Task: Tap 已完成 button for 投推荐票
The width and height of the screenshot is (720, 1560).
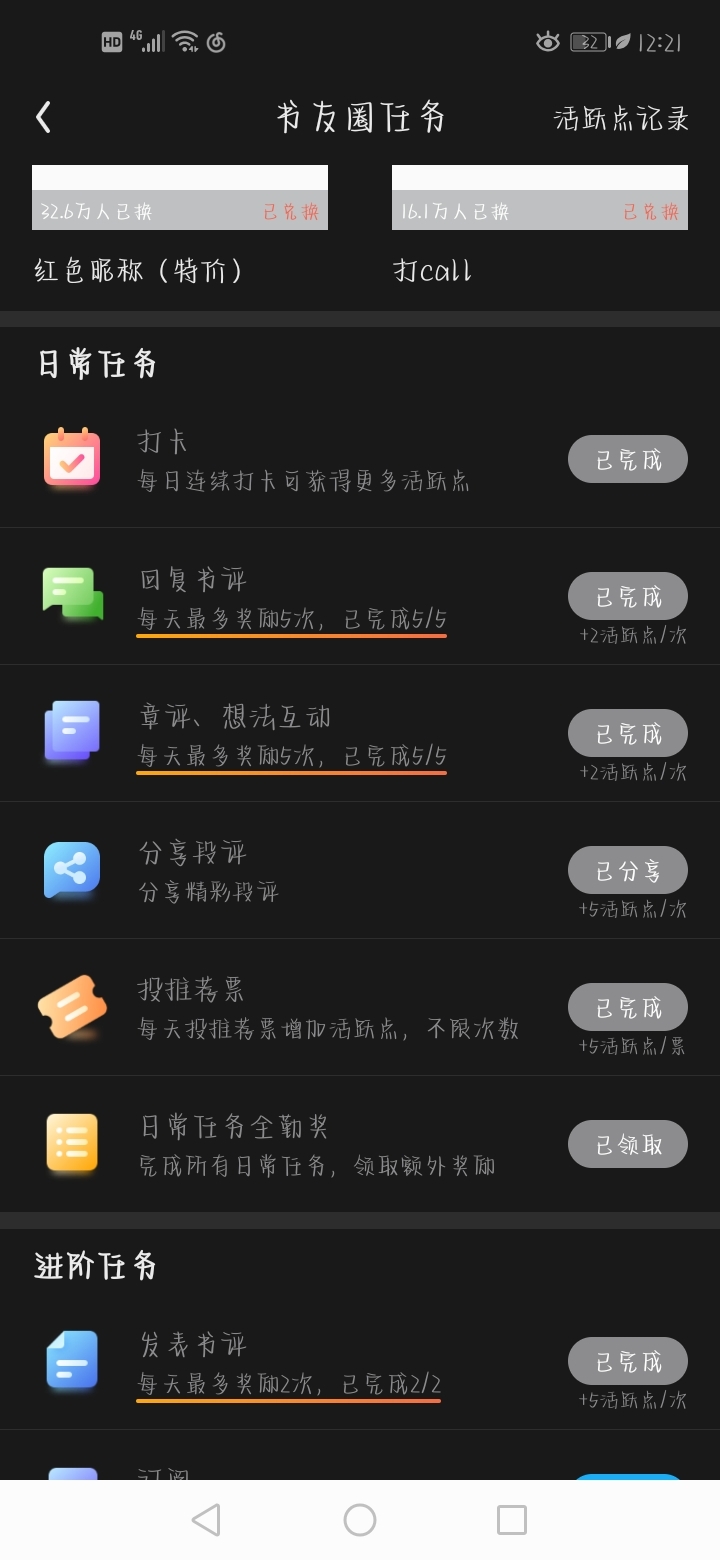Action: coord(628,1008)
